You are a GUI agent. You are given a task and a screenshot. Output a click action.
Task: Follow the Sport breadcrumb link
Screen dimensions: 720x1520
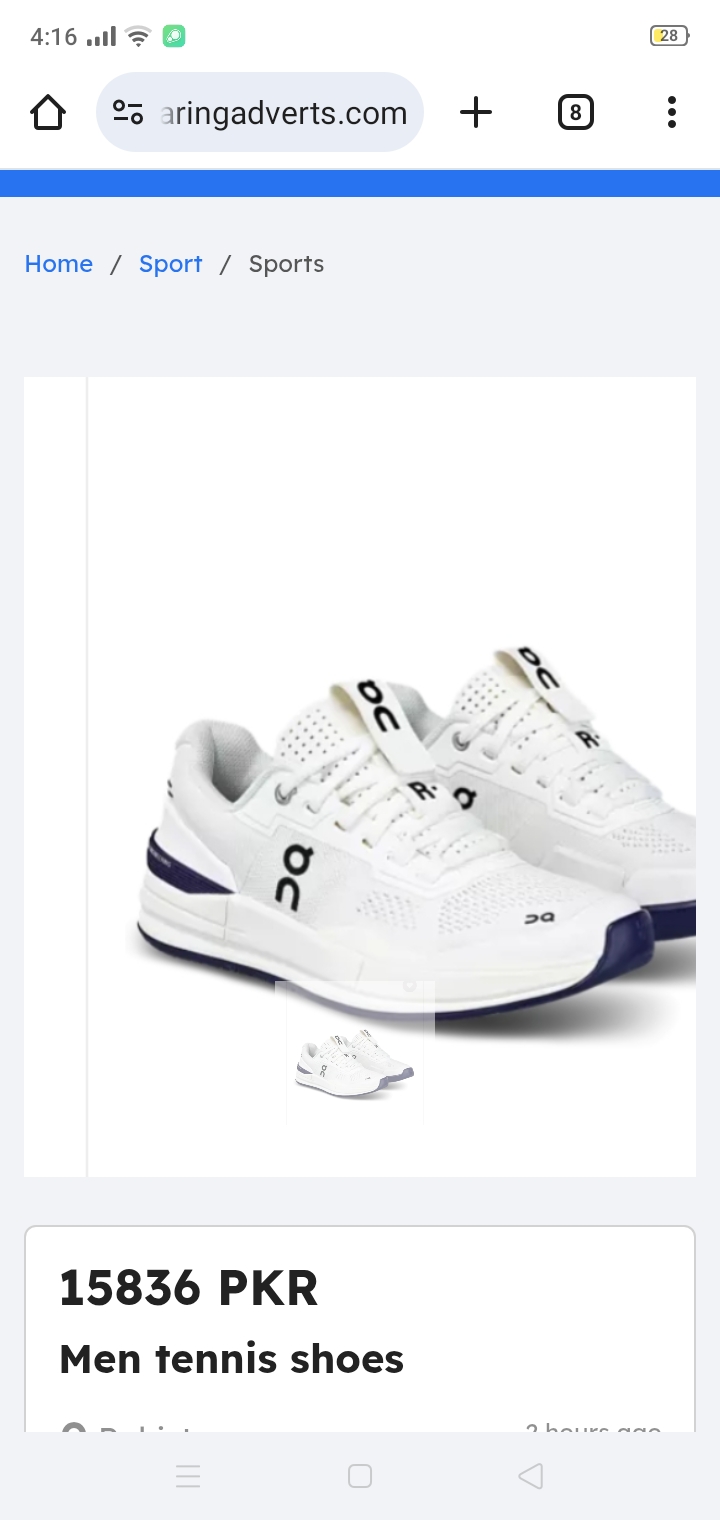pos(170,264)
